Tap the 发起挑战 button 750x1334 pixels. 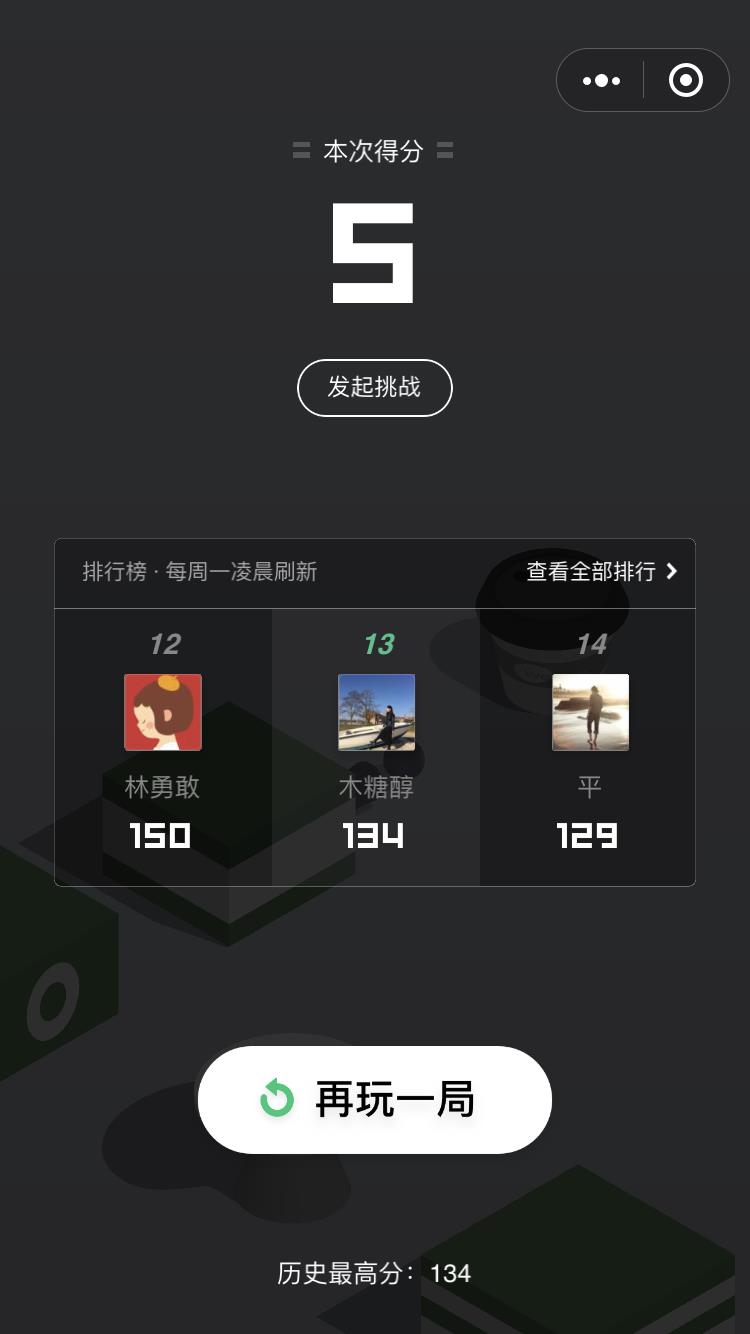pos(375,387)
